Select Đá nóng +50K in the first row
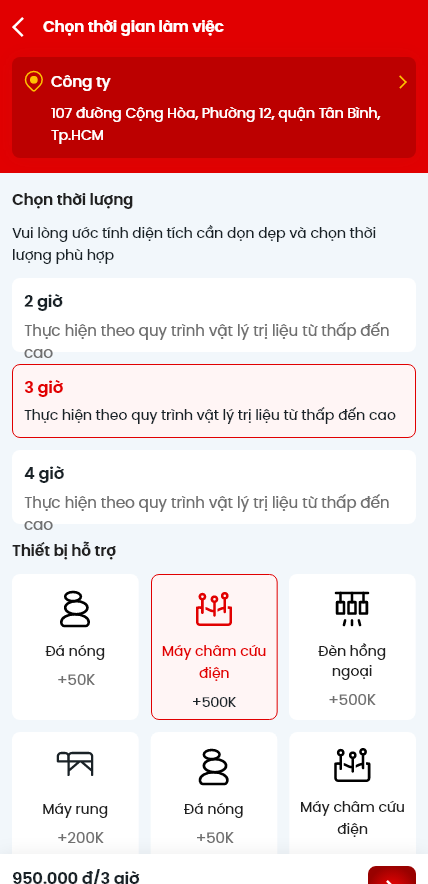This screenshot has height=884, width=428. click(75, 647)
